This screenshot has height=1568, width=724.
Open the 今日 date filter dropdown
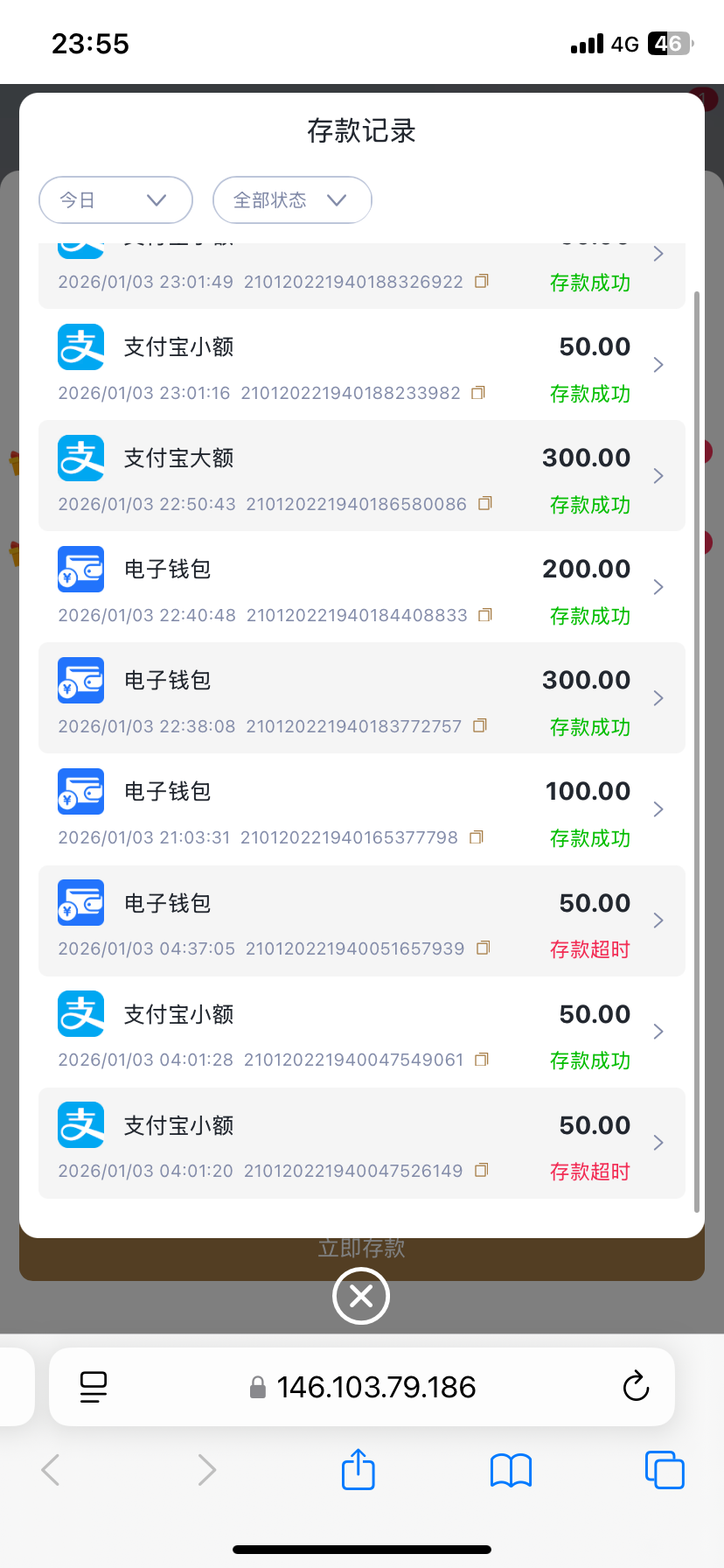[115, 200]
